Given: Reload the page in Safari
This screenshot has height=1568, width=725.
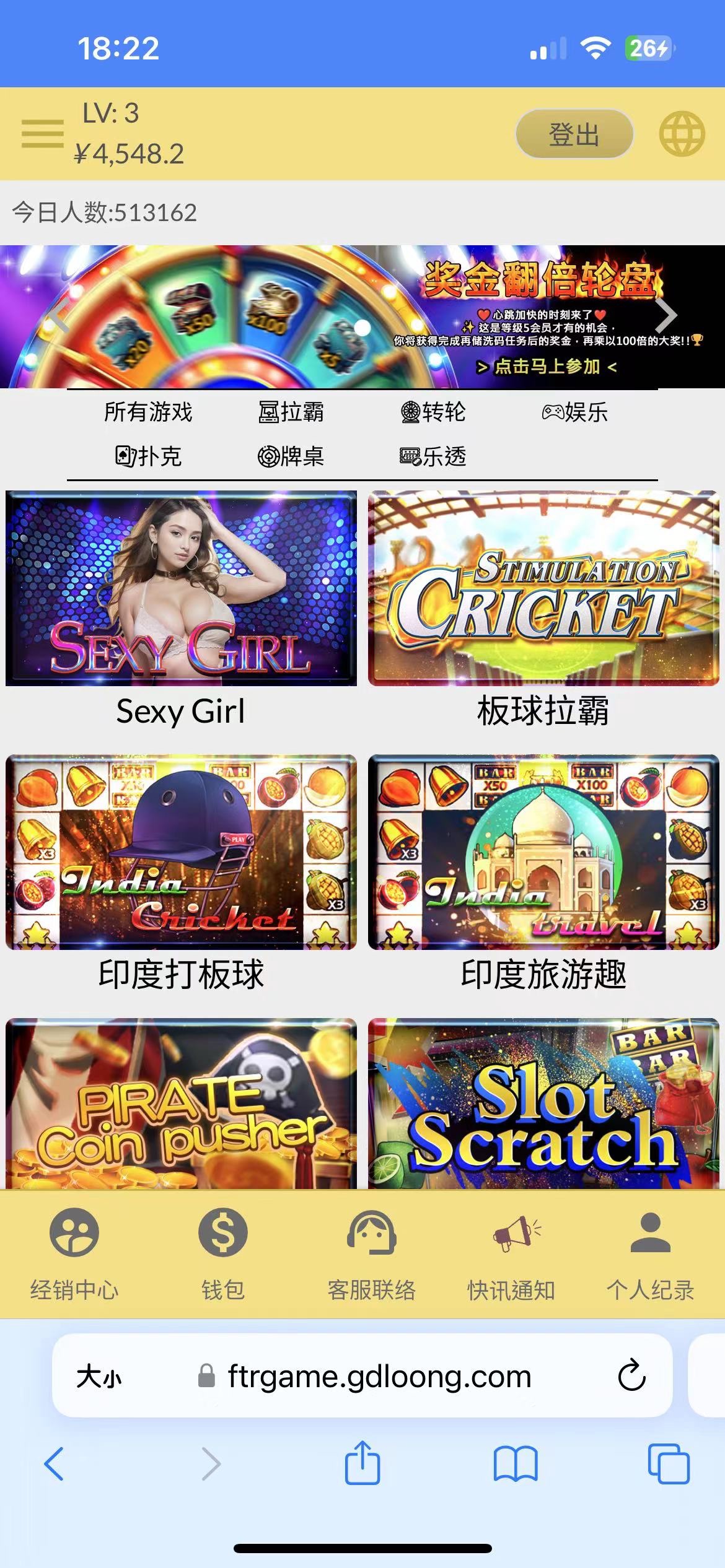Looking at the screenshot, I should 631,1376.
